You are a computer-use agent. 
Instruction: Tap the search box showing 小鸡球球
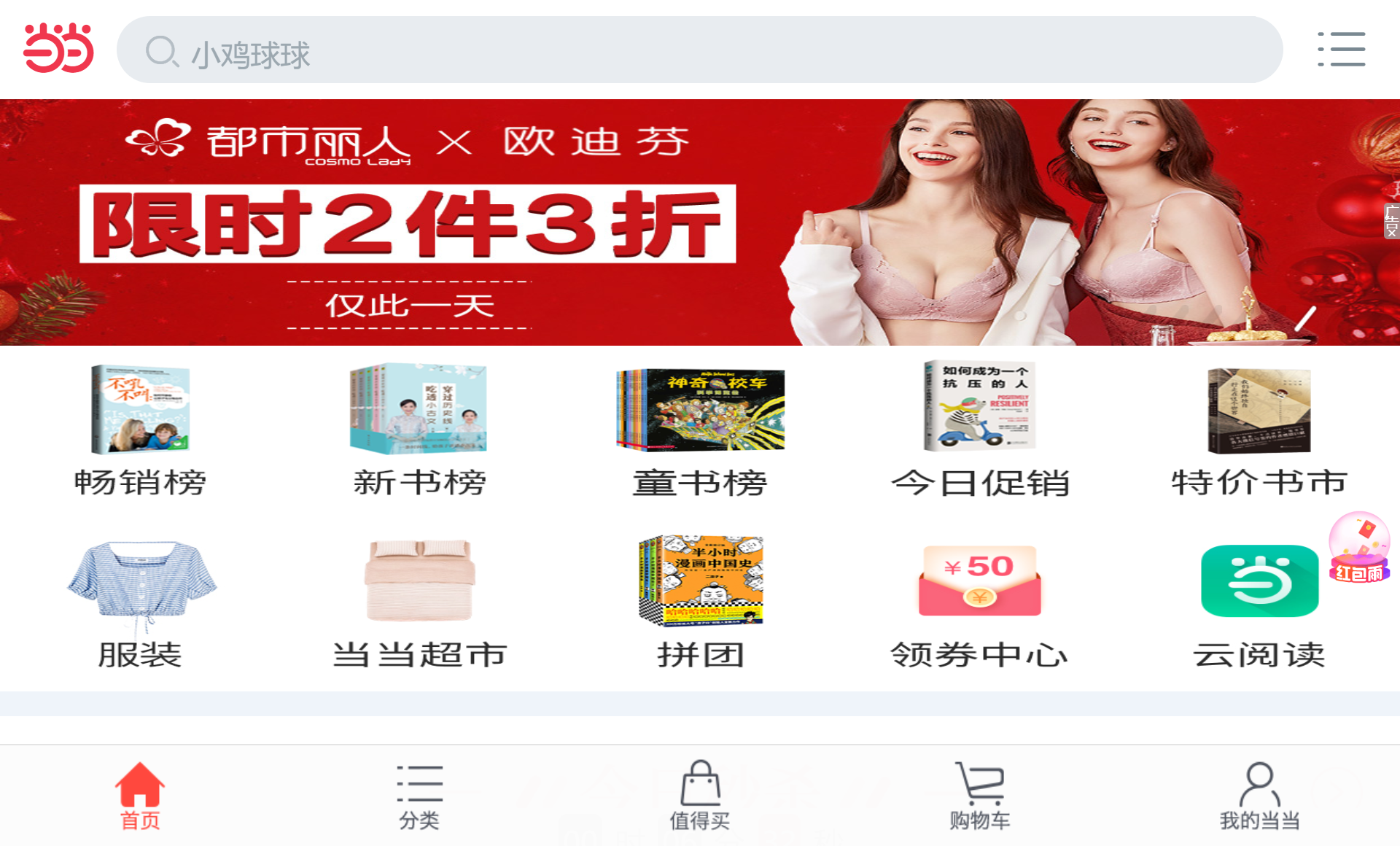pyautogui.click(x=699, y=51)
